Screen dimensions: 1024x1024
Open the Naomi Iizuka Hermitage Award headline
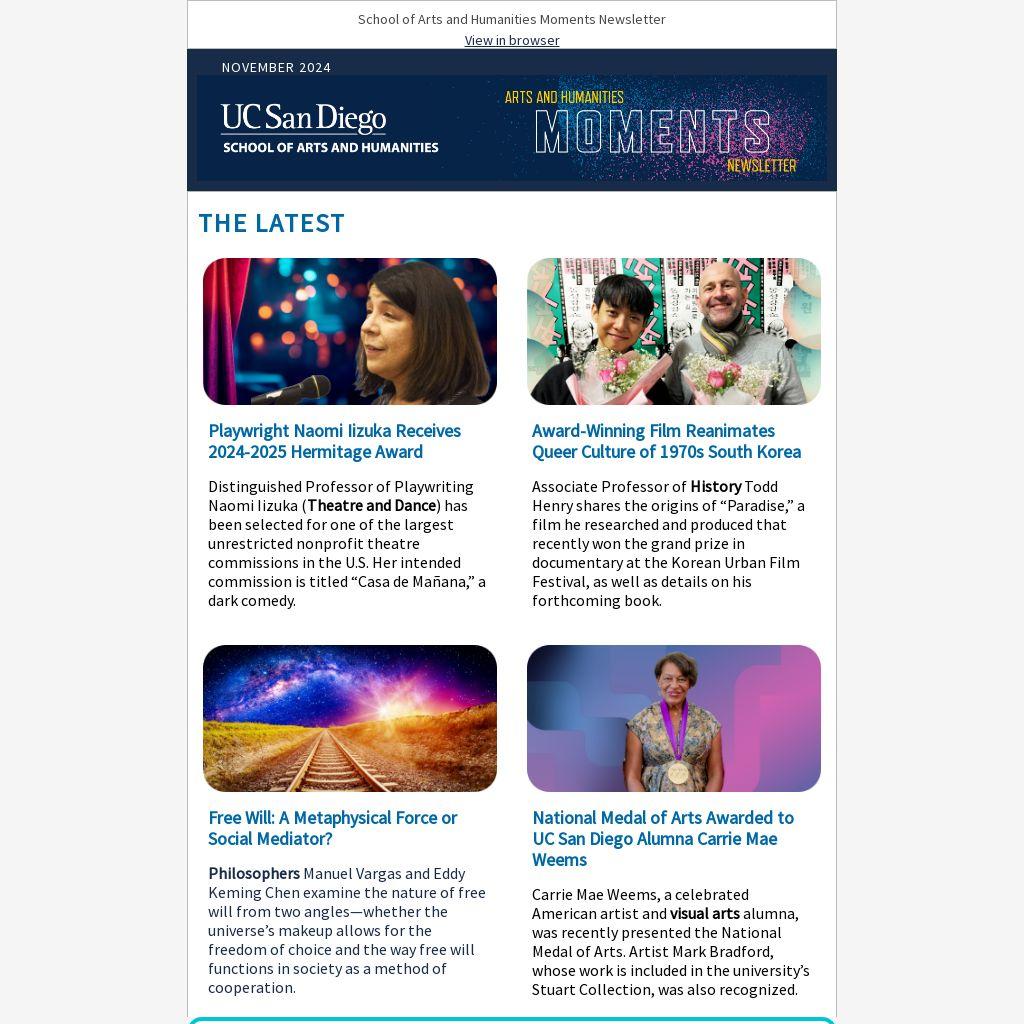point(334,441)
